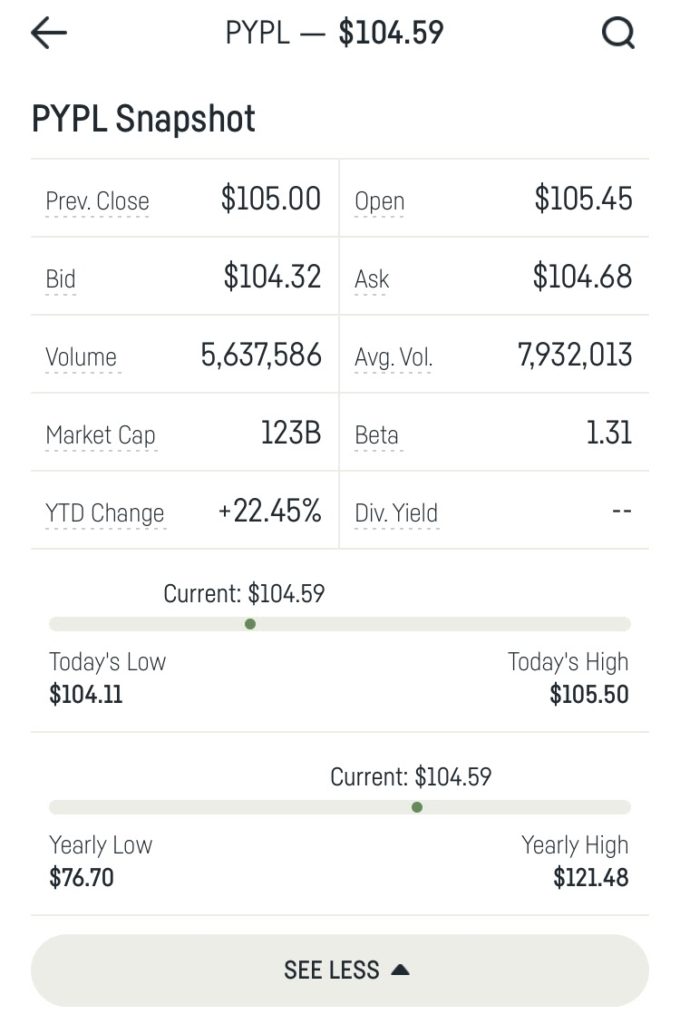Go back from the PYPL page

coord(49,33)
